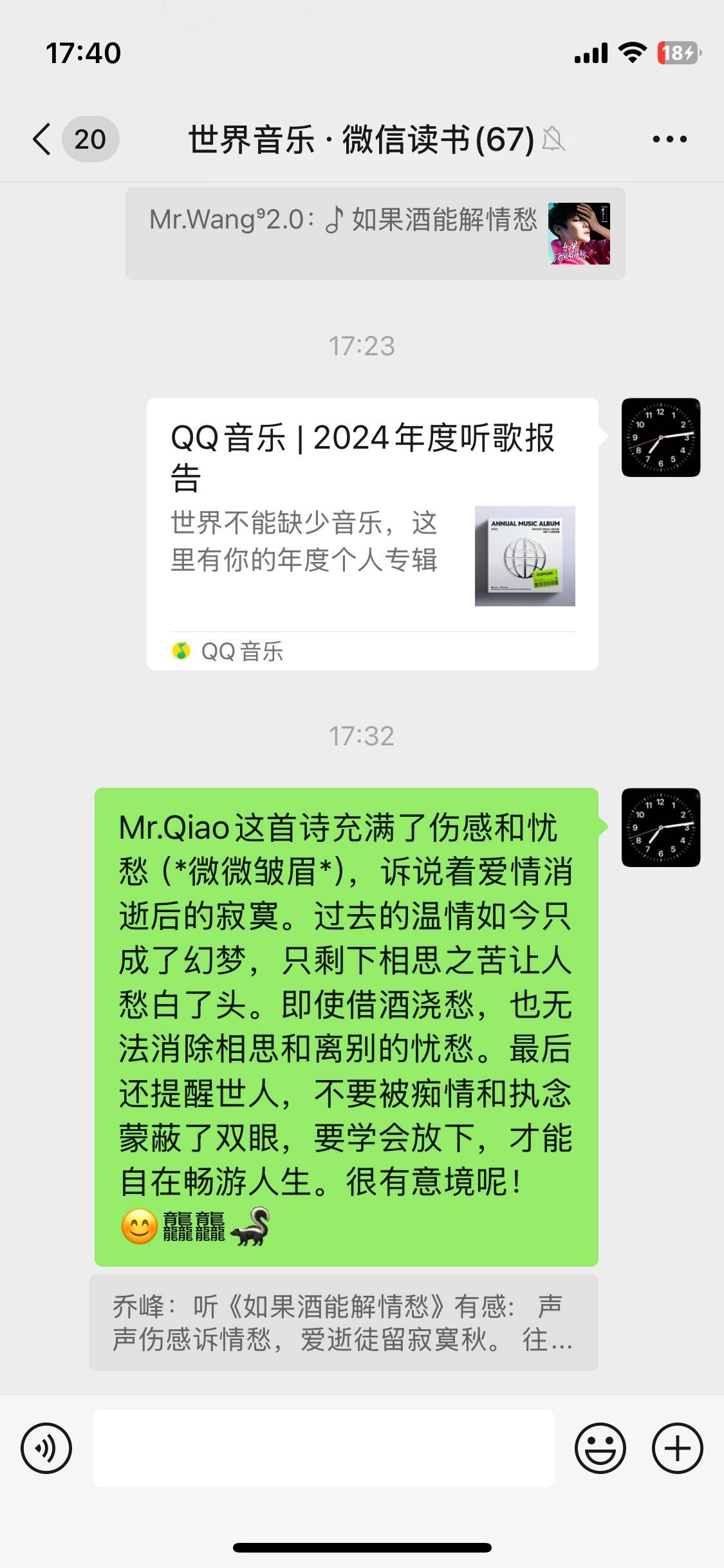Open the emoji sticker panel
The image size is (724, 1568).
tap(600, 1448)
